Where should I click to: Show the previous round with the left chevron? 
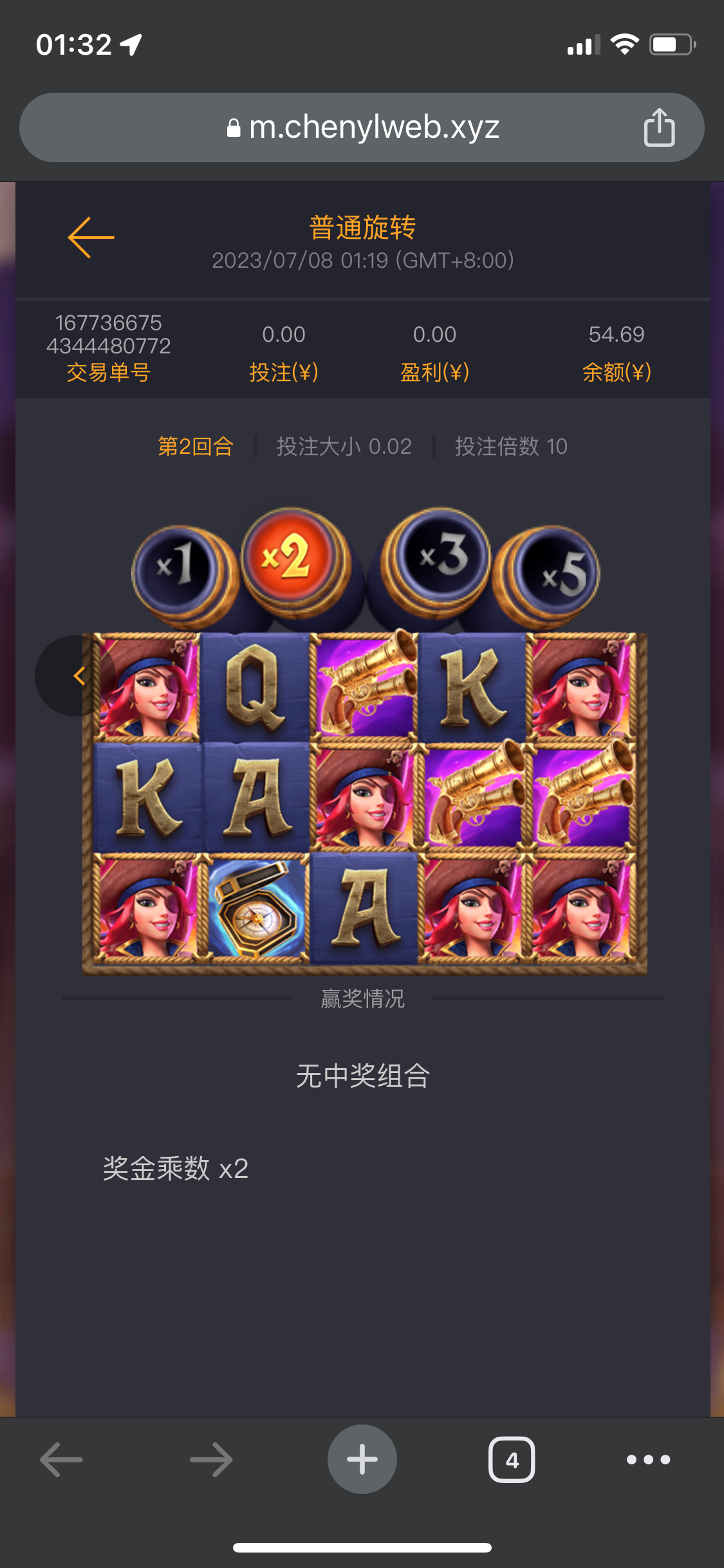[75, 676]
